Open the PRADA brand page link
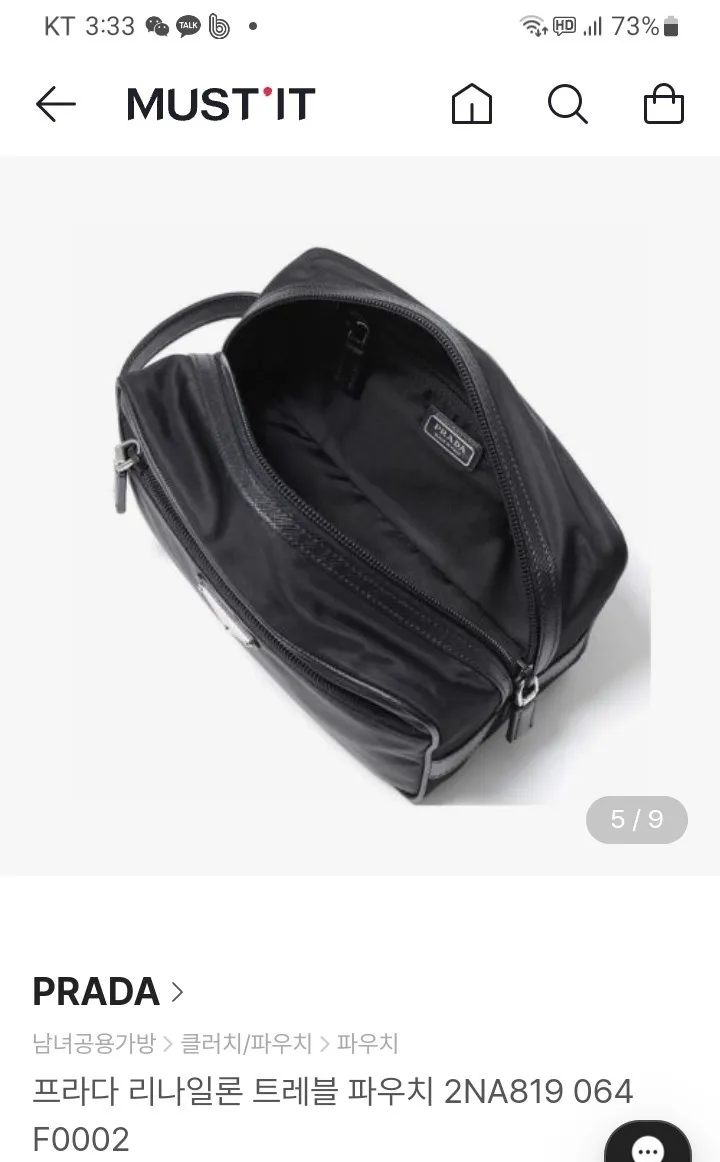The image size is (720, 1162). click(x=107, y=992)
